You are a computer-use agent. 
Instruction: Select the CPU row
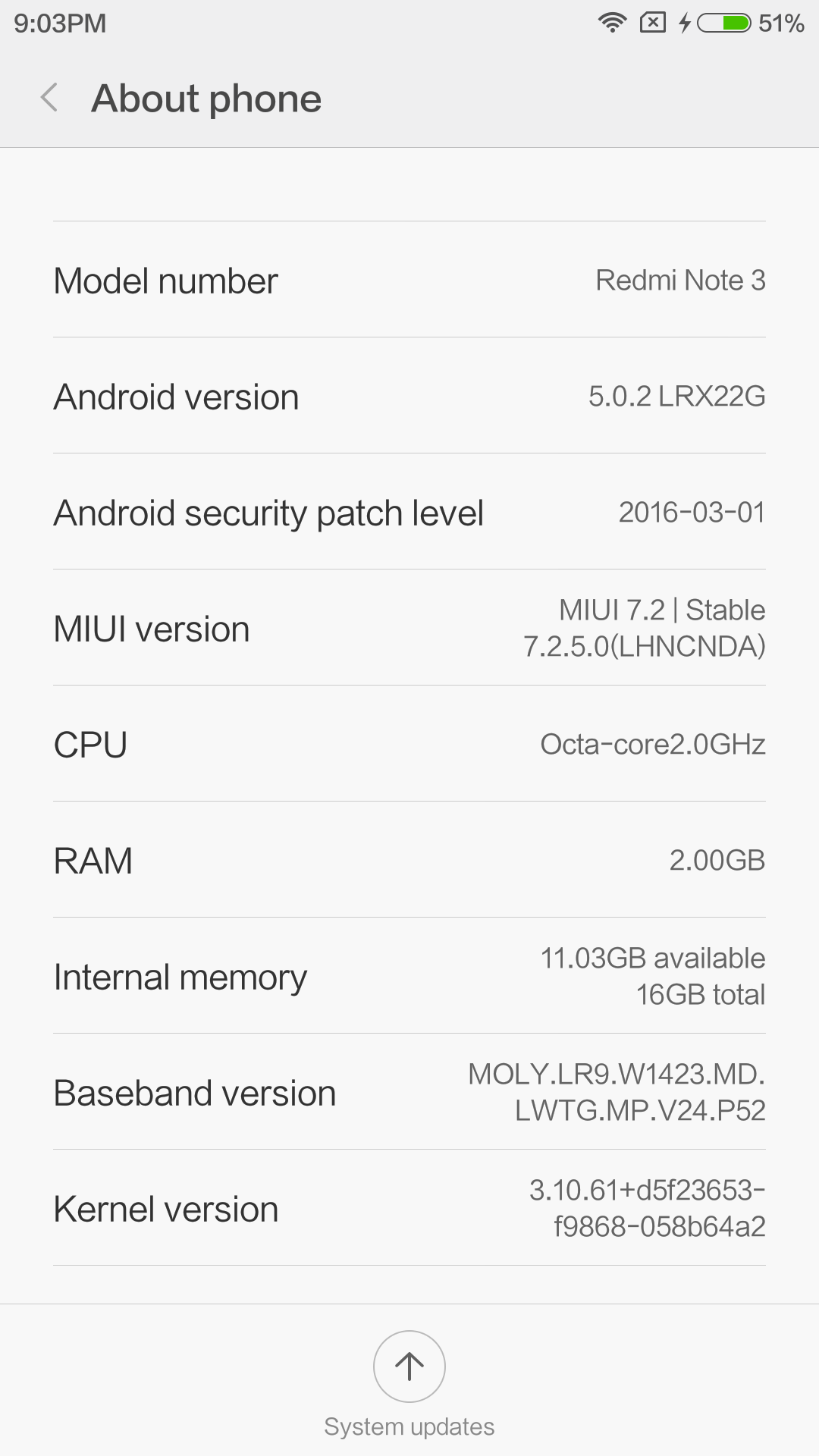click(409, 744)
